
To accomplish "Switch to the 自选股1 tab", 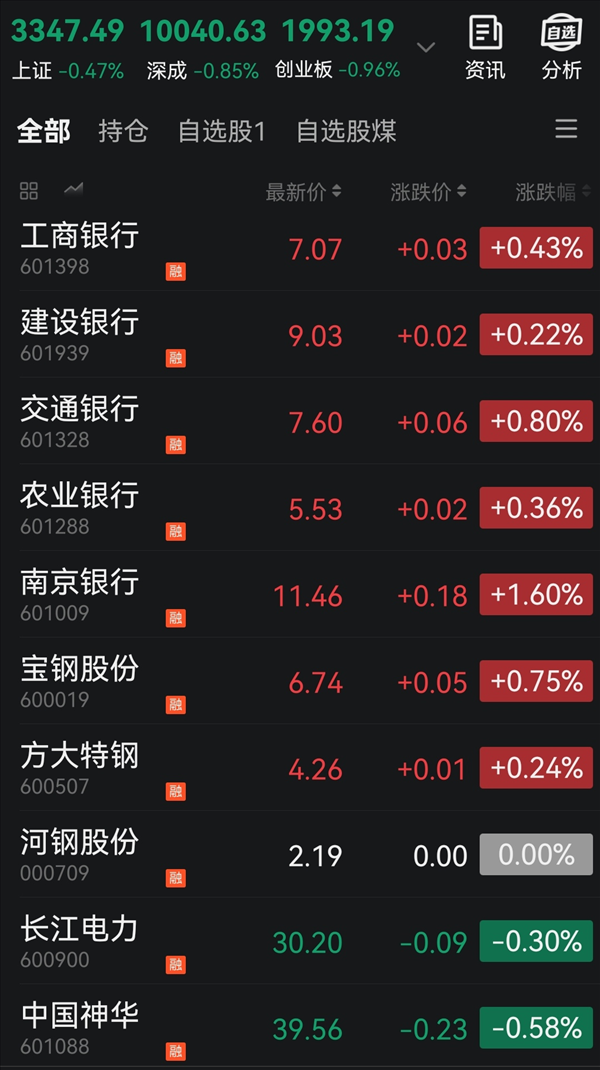I will (222, 130).
